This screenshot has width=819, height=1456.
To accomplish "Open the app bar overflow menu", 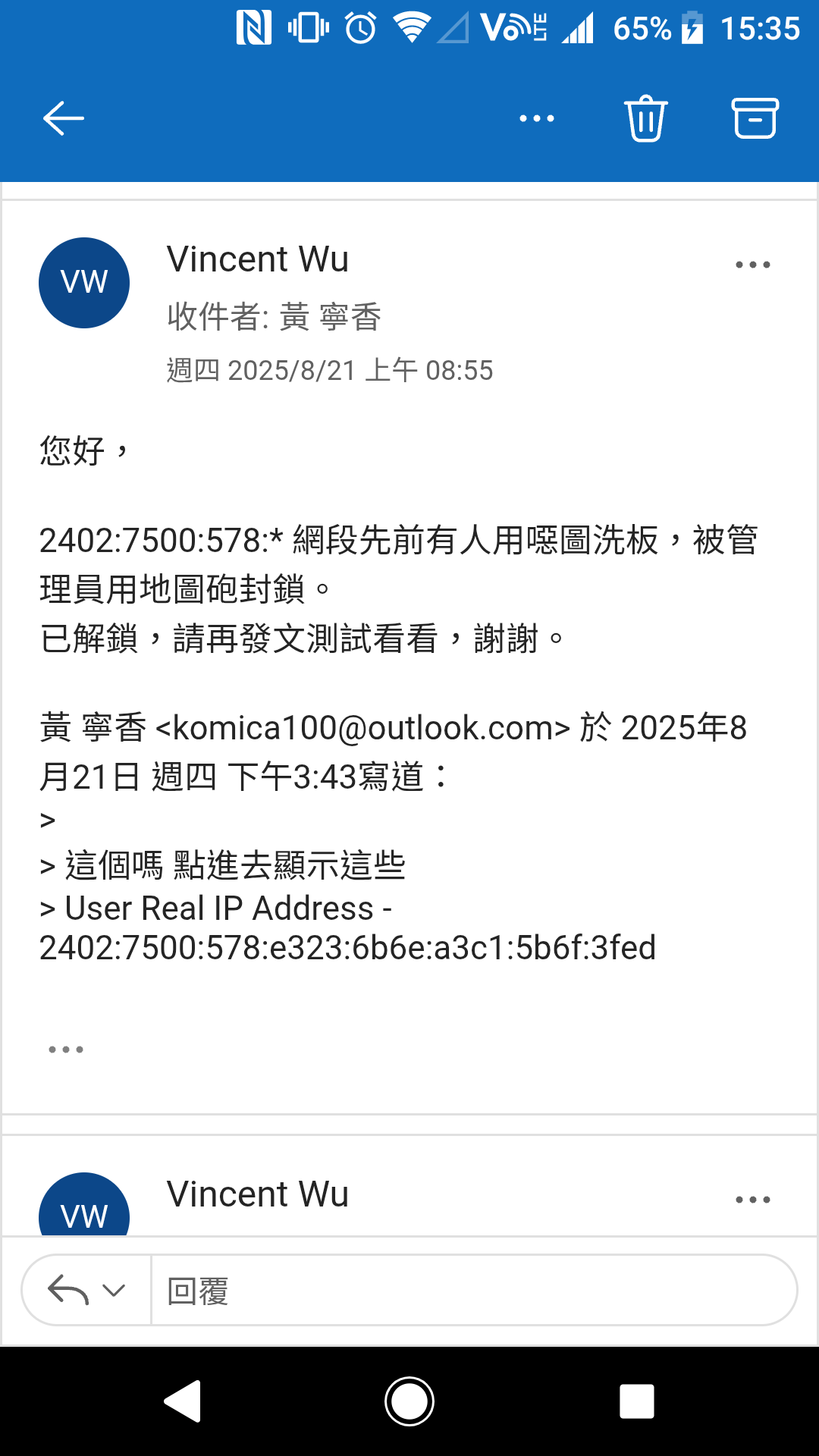I will (x=537, y=118).
